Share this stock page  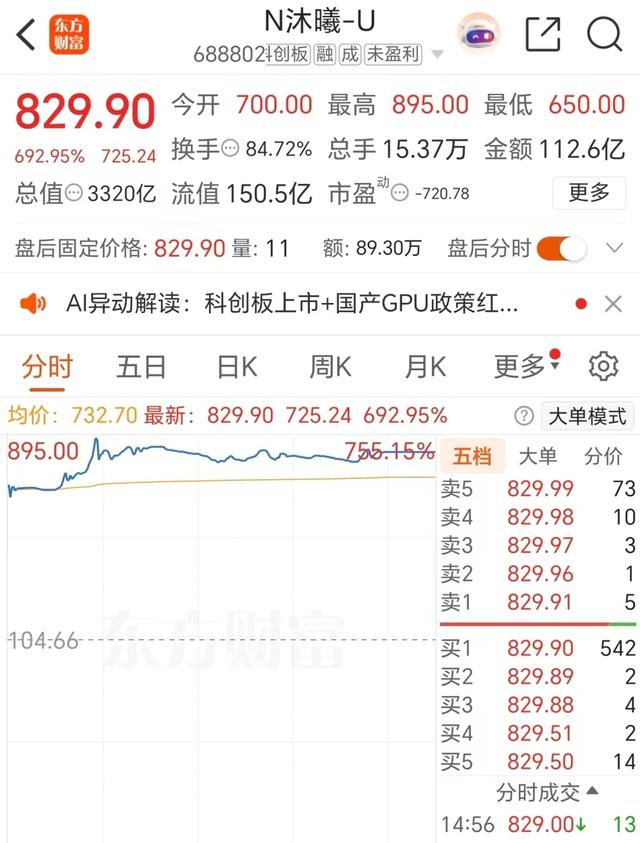point(542,34)
